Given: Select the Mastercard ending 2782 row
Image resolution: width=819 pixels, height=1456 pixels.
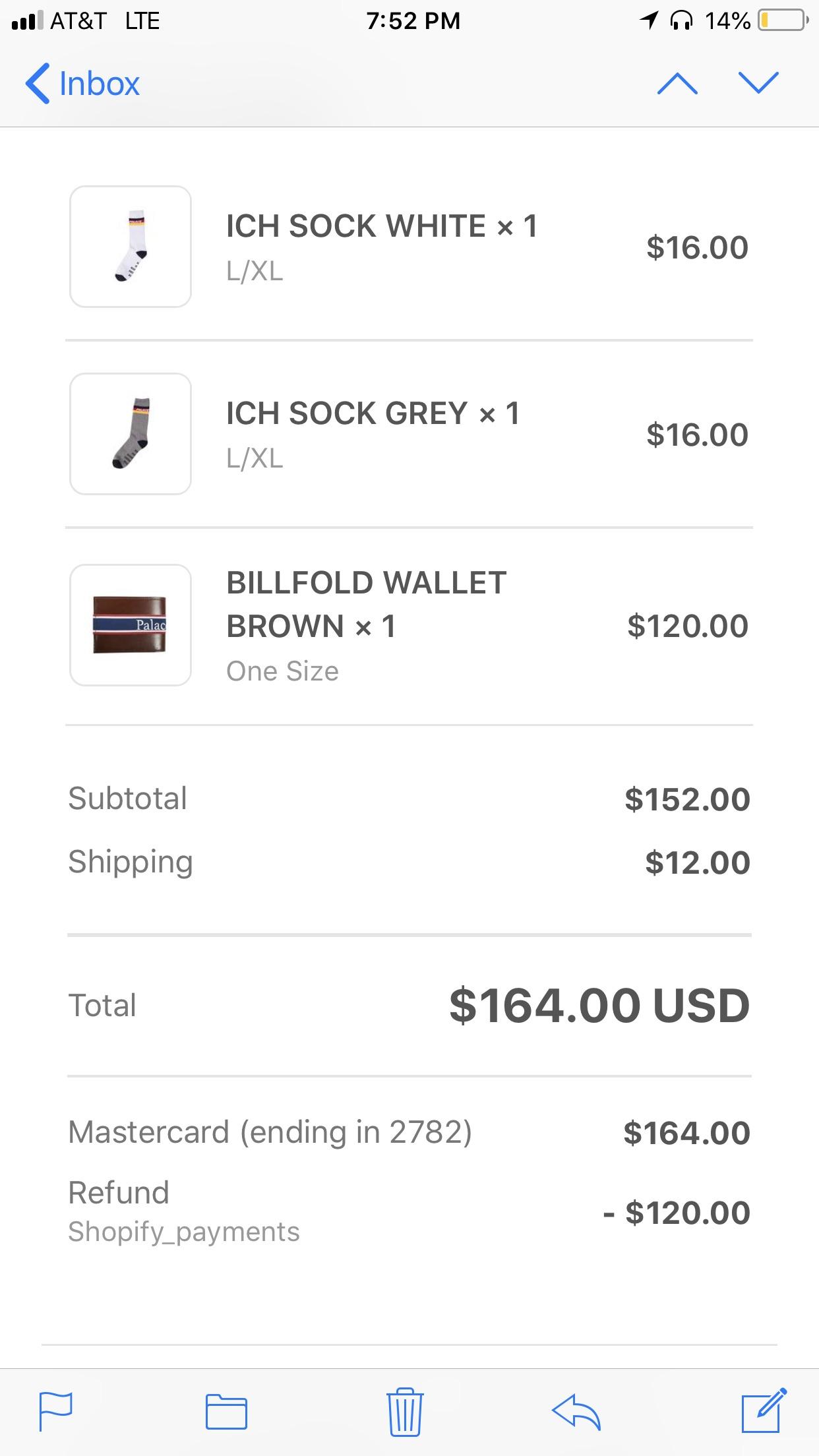Looking at the screenshot, I should point(409,1132).
